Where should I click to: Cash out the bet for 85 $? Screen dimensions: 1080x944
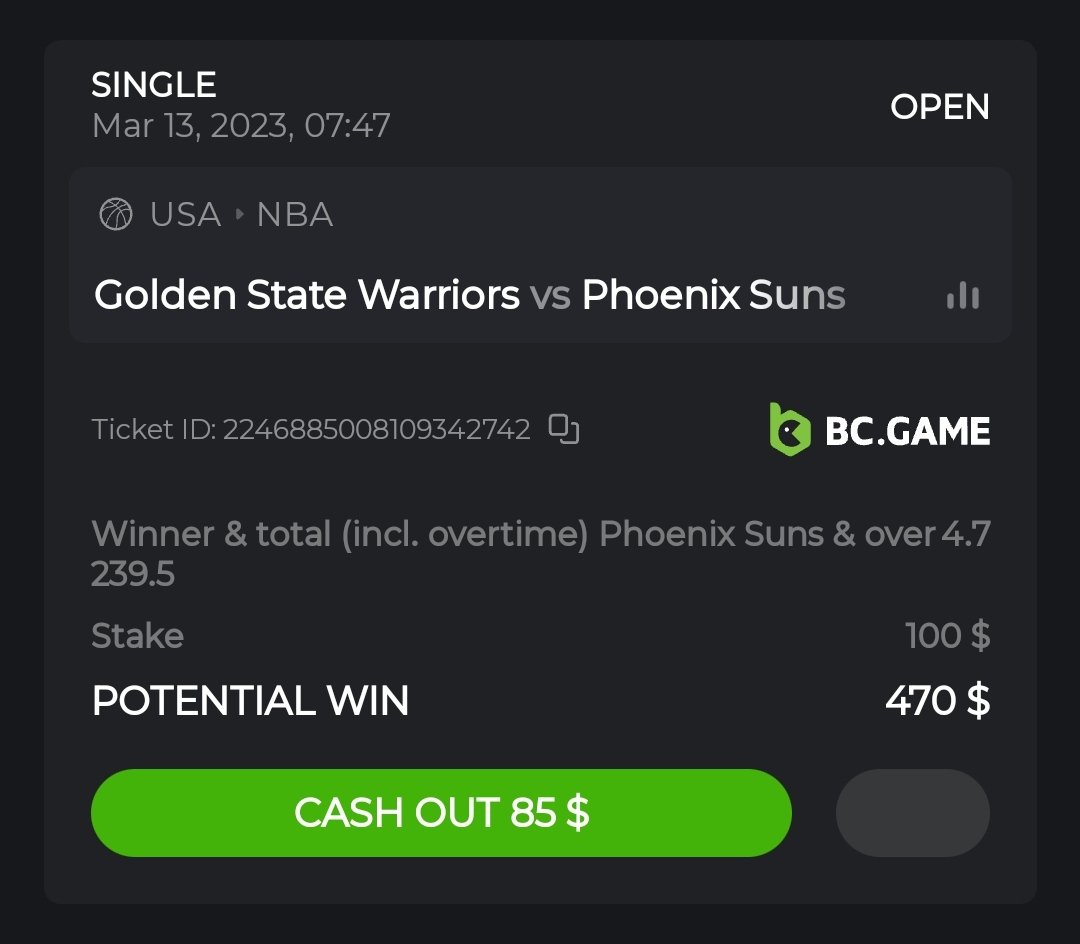click(441, 813)
